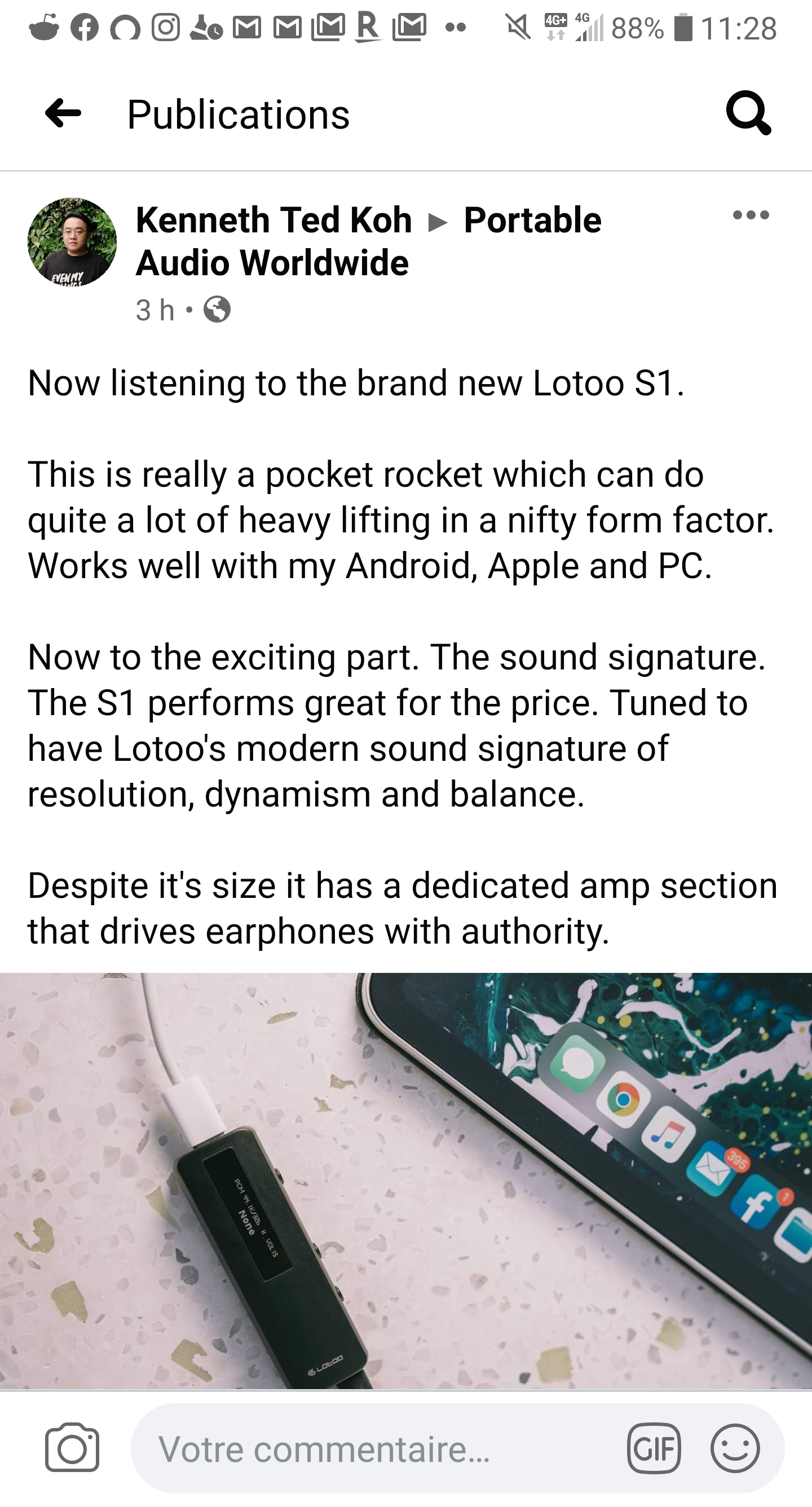View Kenneth Ted Koh's profile name link
This screenshot has width=812, height=1507.
274,221
